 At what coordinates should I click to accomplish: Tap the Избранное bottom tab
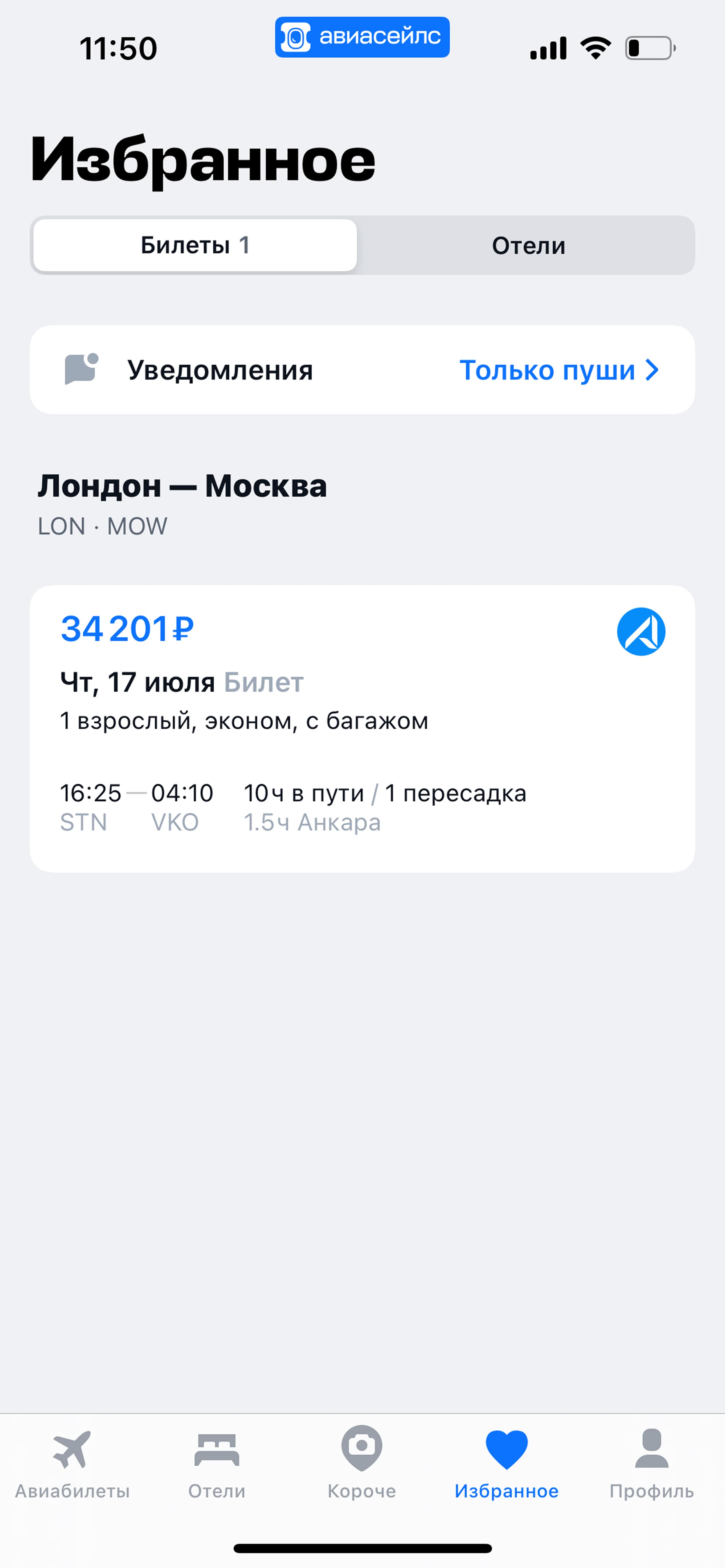point(506,1463)
